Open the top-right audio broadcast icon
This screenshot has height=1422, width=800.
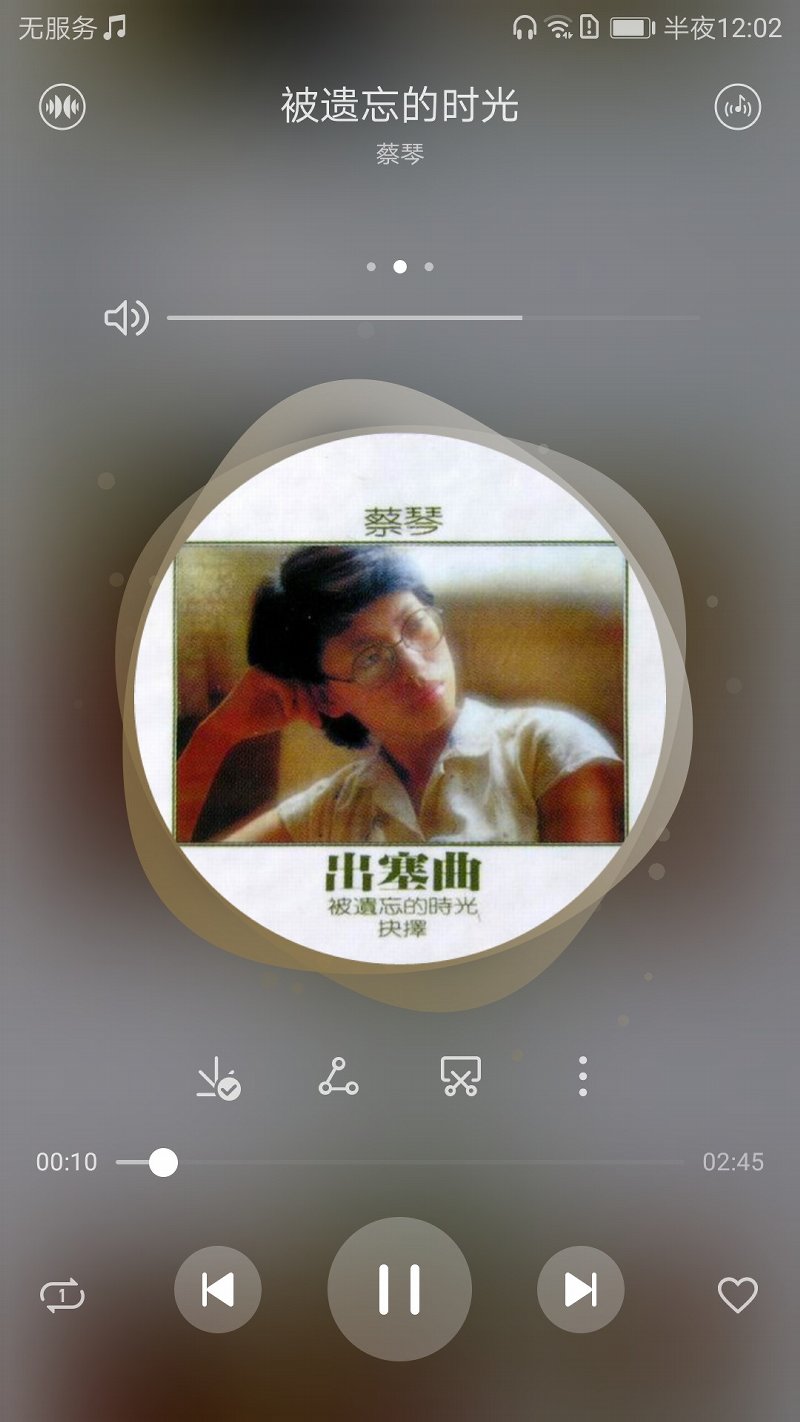click(738, 107)
